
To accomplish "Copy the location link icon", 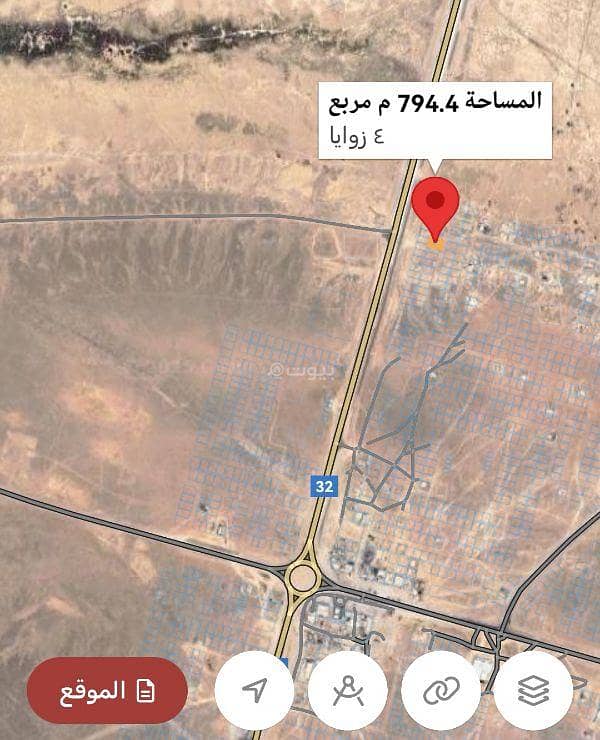I will coord(440,690).
